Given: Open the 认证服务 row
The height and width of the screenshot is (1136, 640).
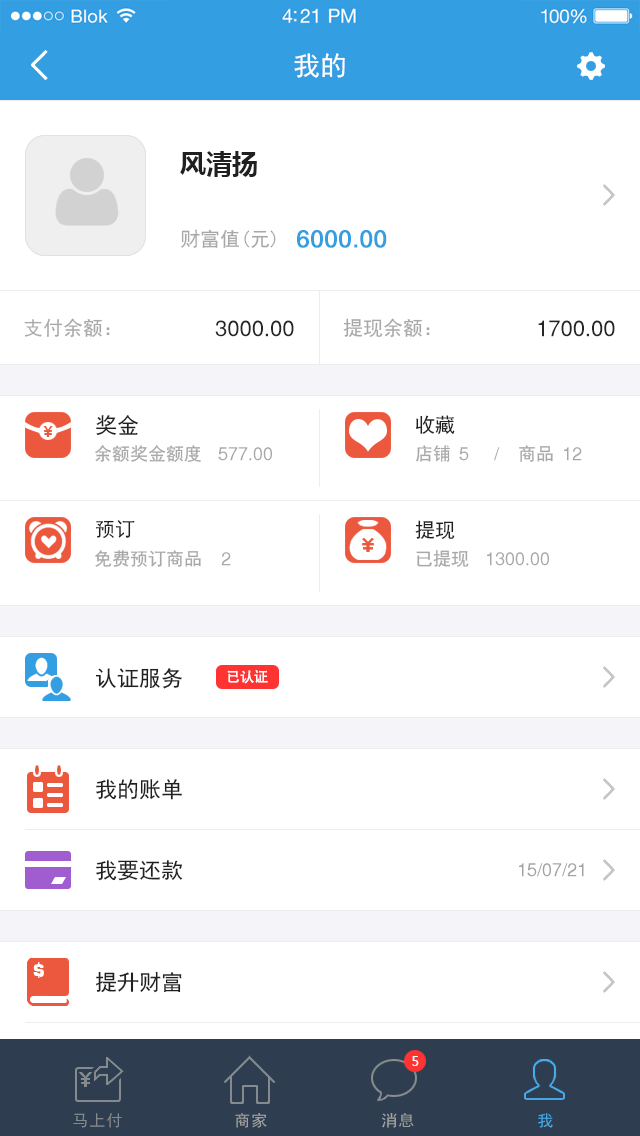Looking at the screenshot, I should pos(320,677).
